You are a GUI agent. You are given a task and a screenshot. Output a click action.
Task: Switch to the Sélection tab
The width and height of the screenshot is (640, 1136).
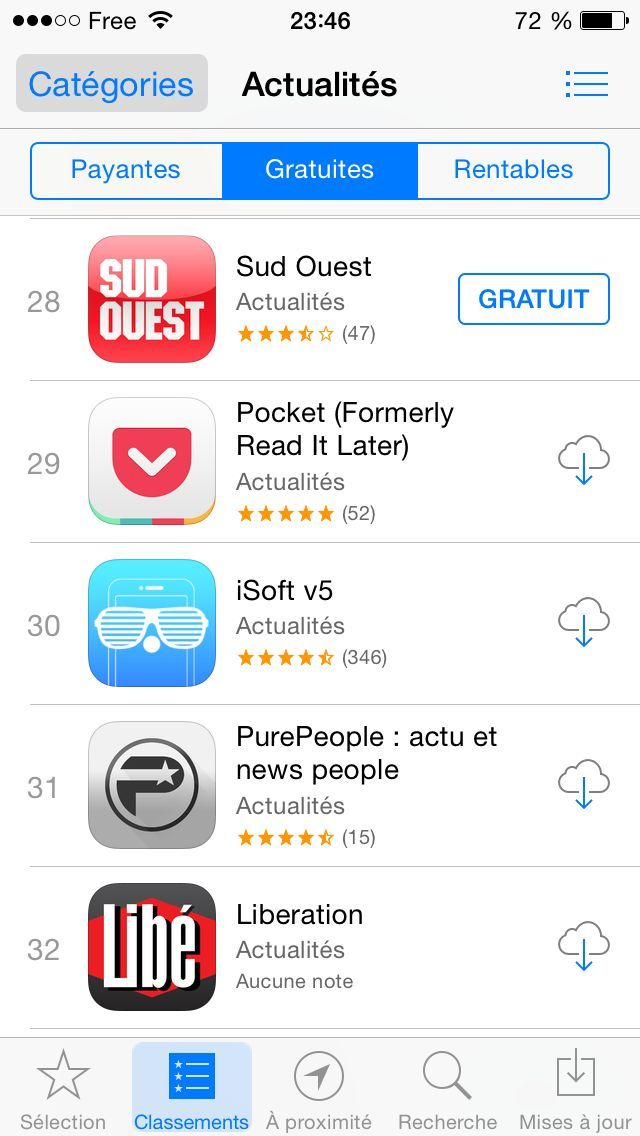63,1090
